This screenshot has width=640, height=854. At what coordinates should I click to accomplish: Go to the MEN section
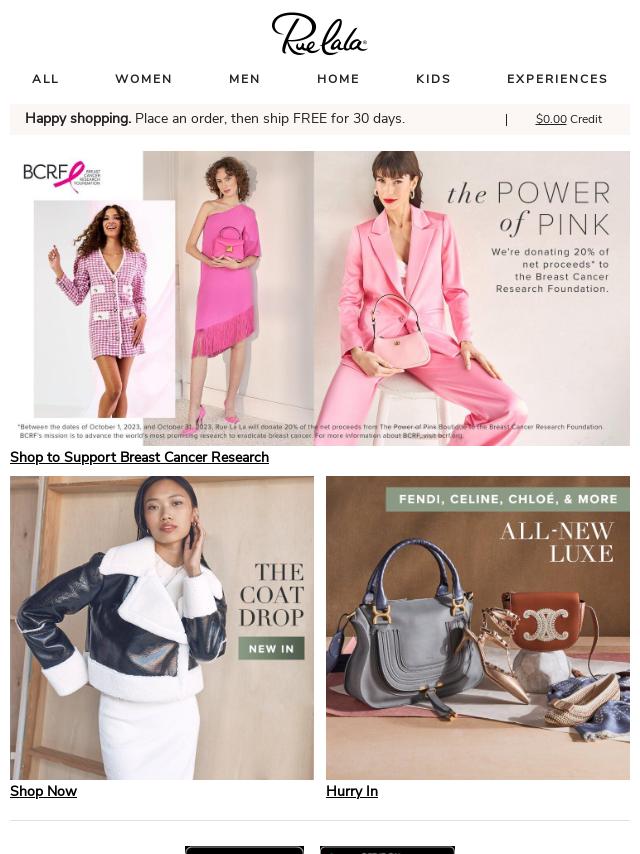(x=244, y=79)
